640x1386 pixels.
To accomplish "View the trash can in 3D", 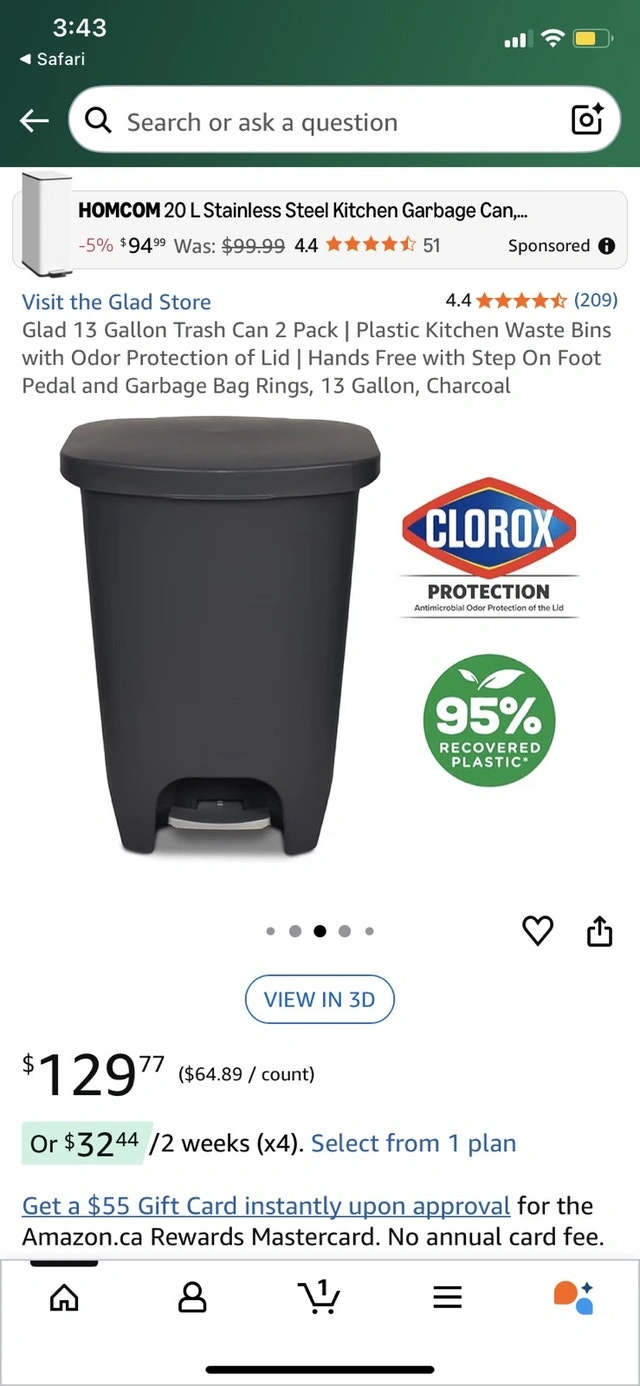I will pyautogui.click(x=320, y=999).
